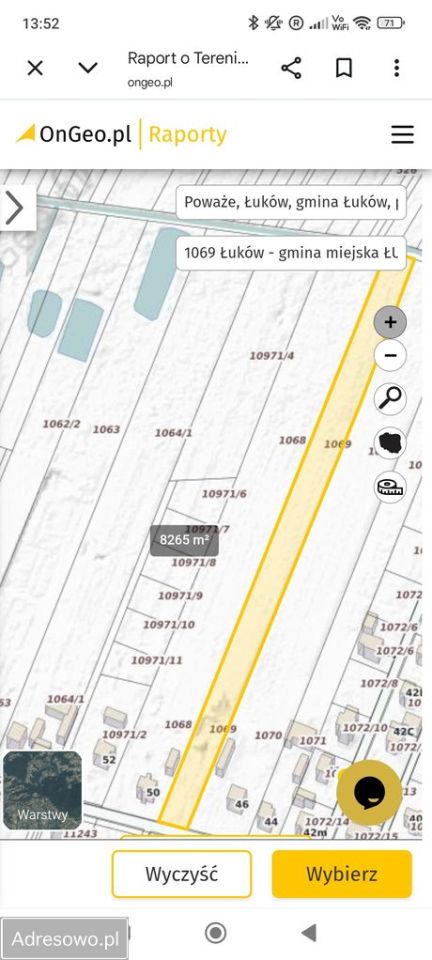Open the Warstwy layers switcher

pos(42,790)
